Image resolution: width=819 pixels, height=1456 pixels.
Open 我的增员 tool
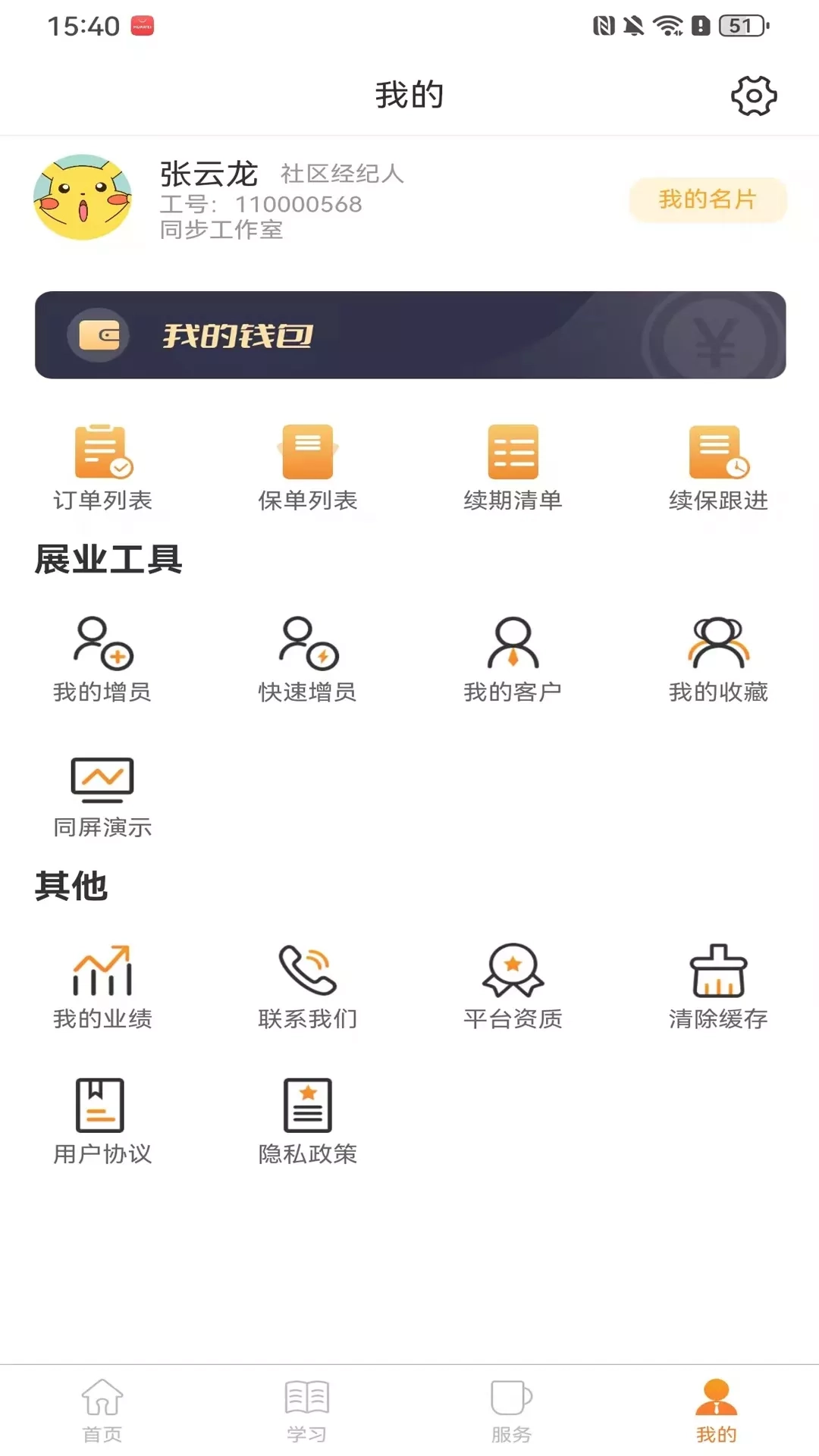(x=103, y=658)
